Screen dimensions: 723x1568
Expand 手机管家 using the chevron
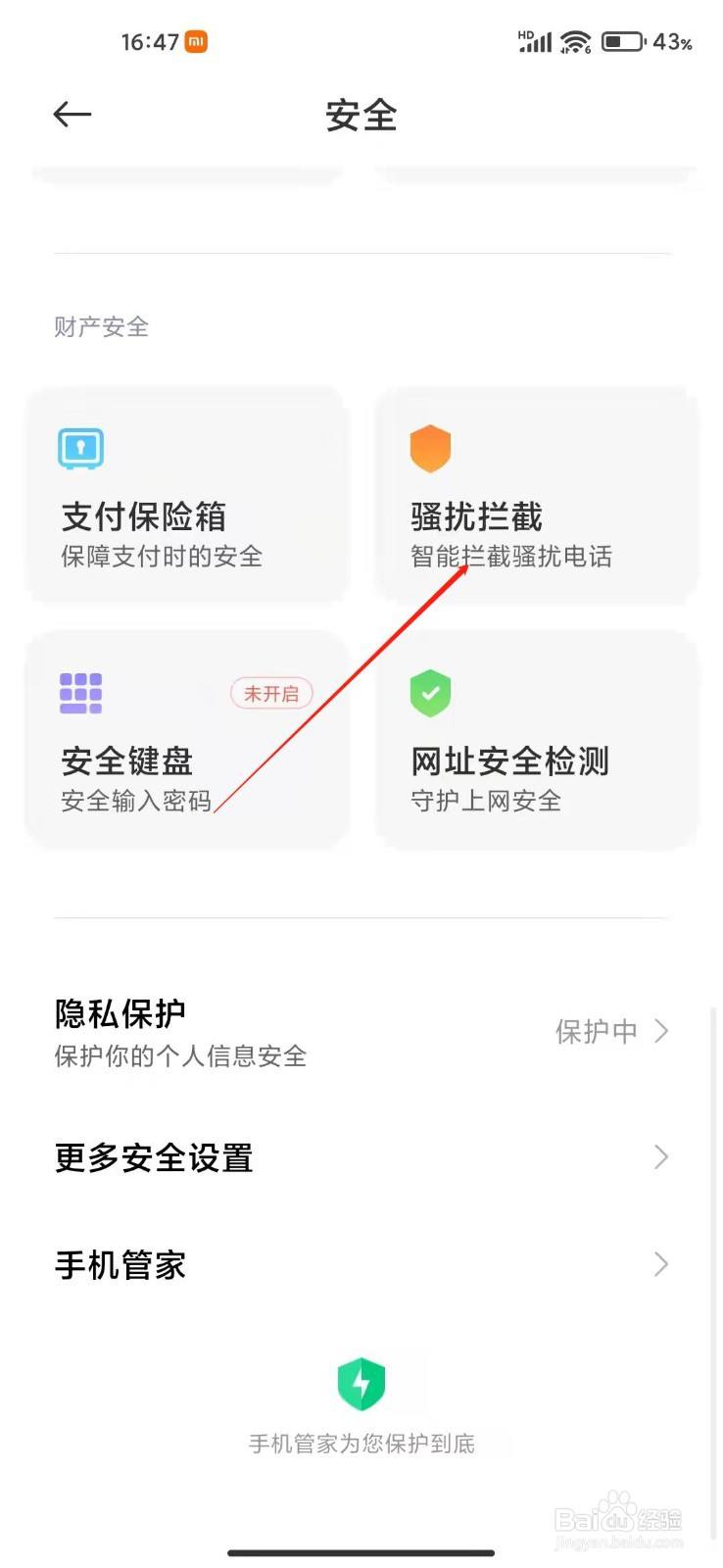[660, 1265]
